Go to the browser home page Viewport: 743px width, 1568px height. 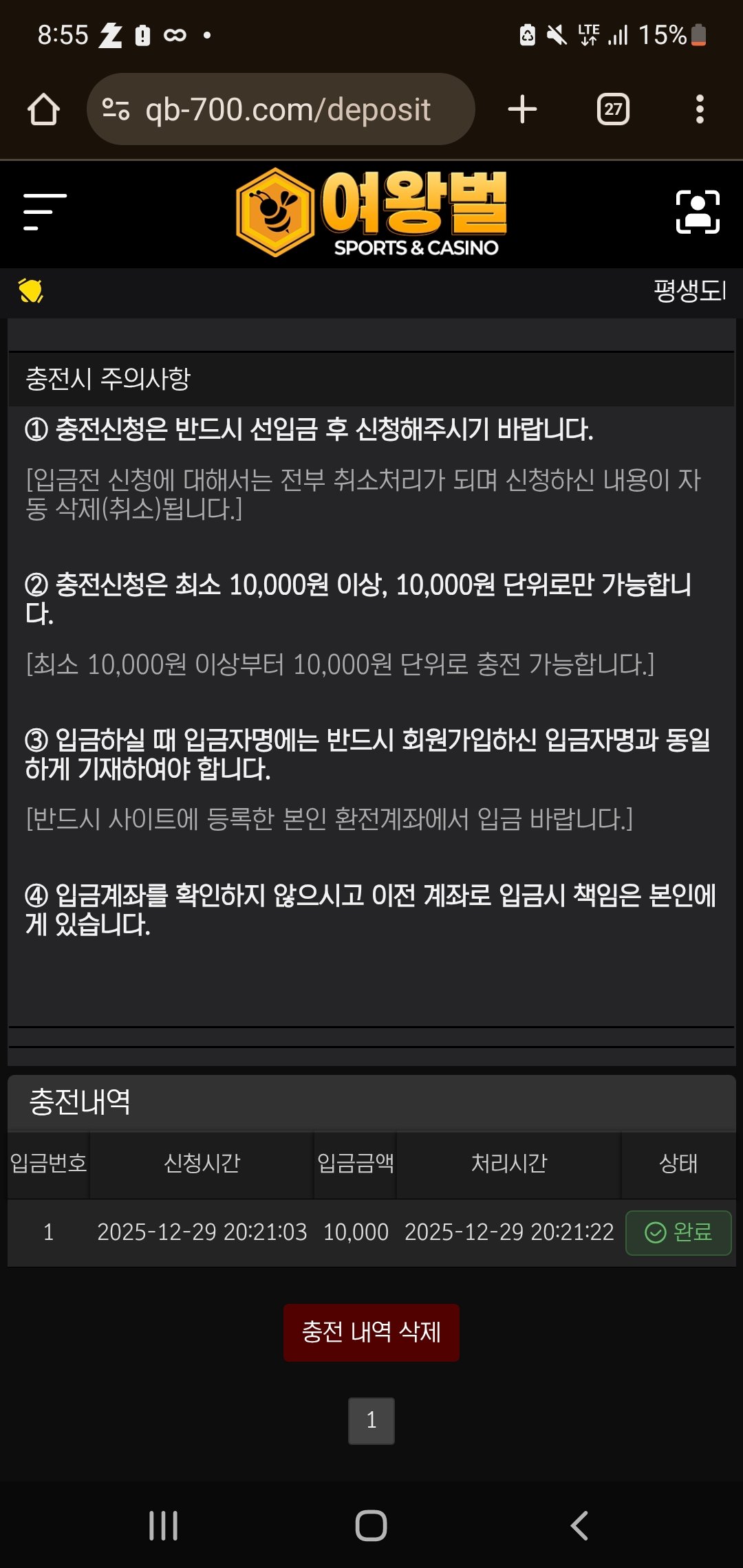tap(43, 109)
